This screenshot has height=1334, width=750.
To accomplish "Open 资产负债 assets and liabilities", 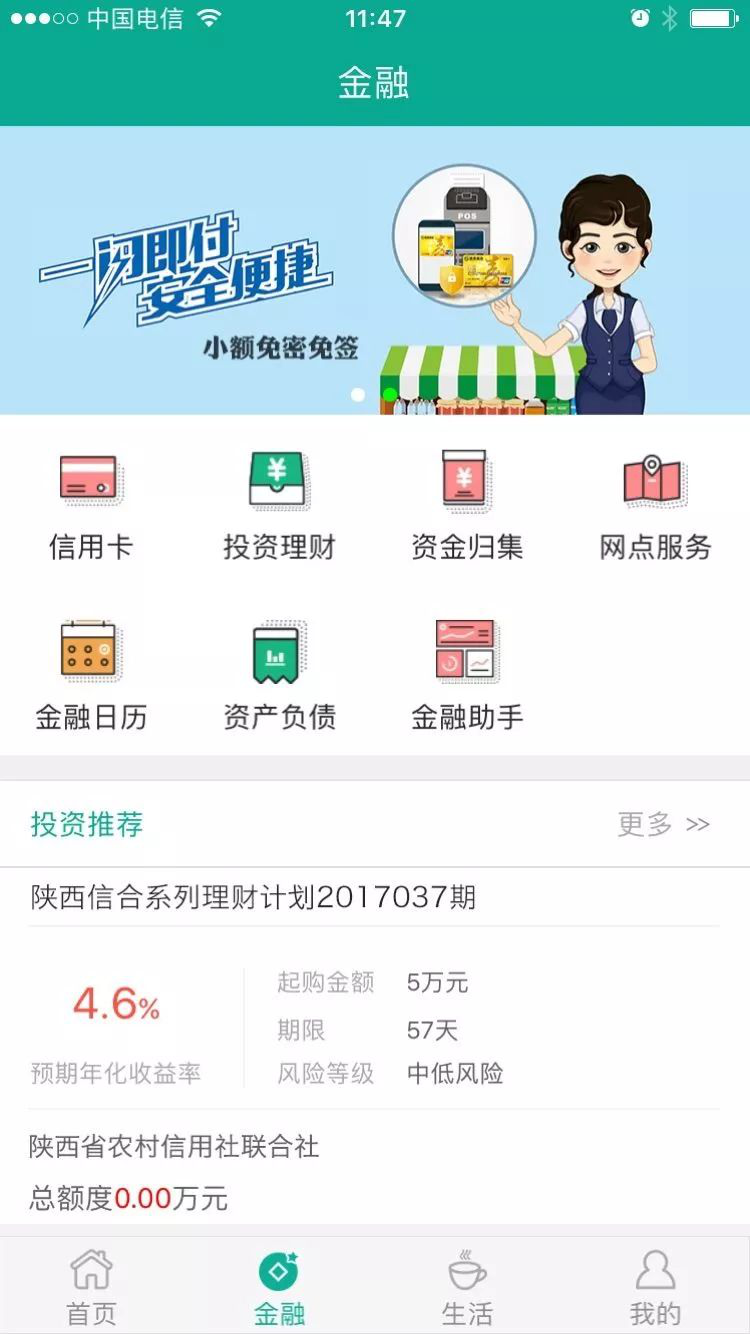I will 278,675.
